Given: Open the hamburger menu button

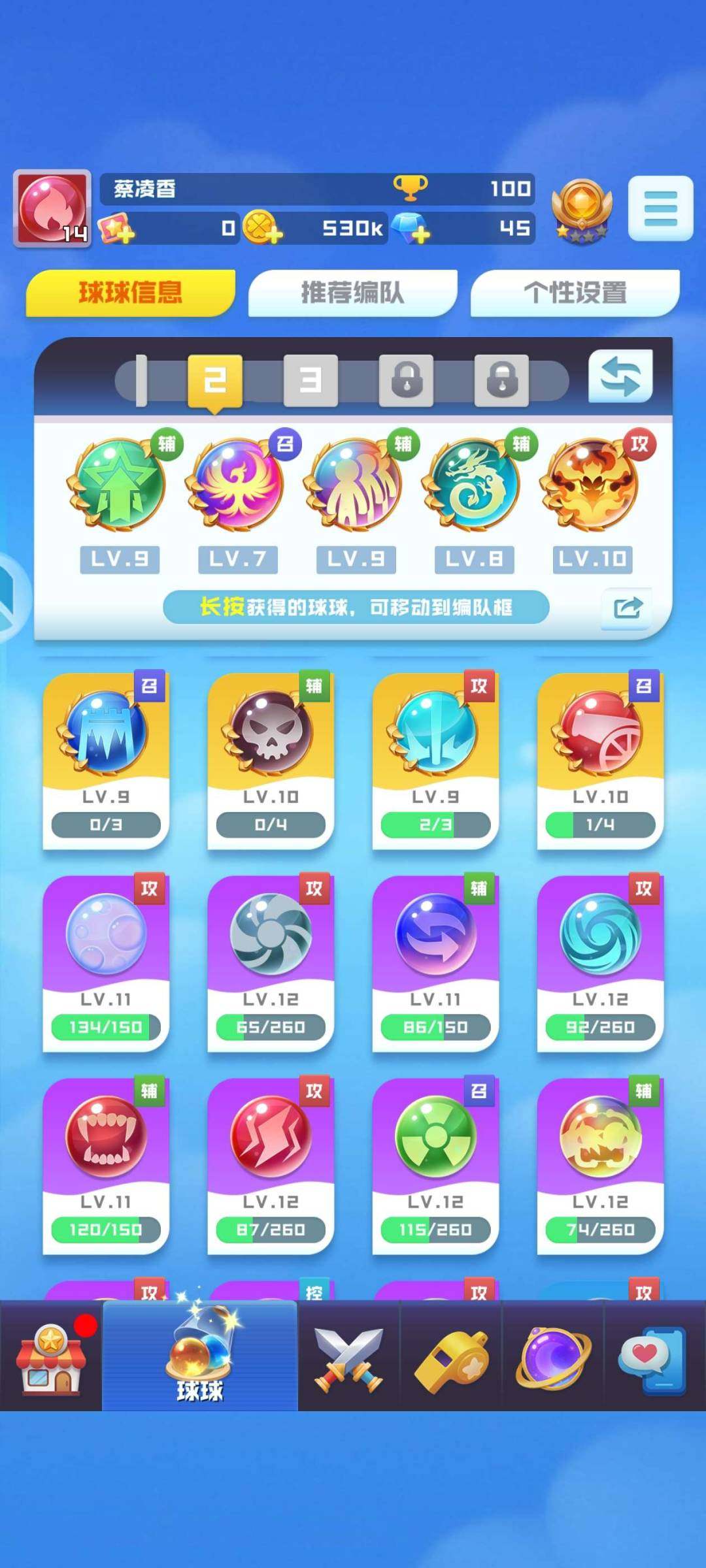Looking at the screenshot, I should tap(660, 208).
